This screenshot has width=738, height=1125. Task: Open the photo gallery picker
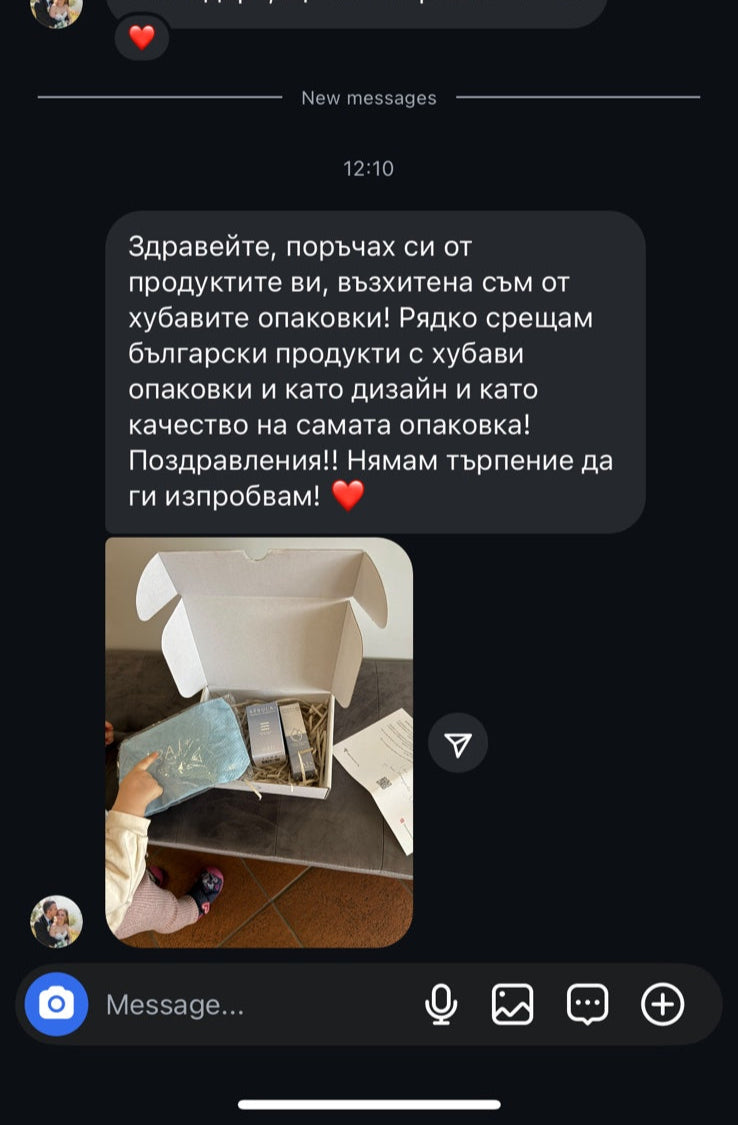pos(512,1004)
